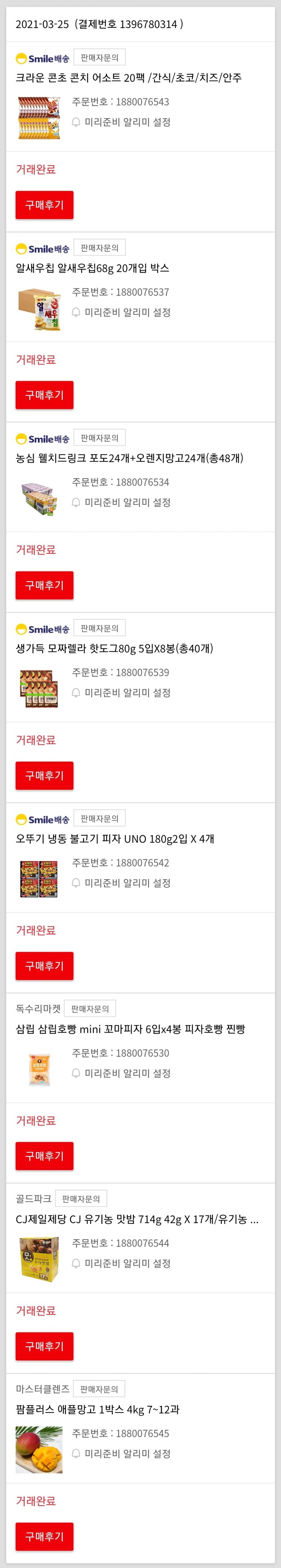This screenshot has width=281, height=1568.
Task: Tap 판매자문의 for the 알새우칩 order
Action: 99,248
